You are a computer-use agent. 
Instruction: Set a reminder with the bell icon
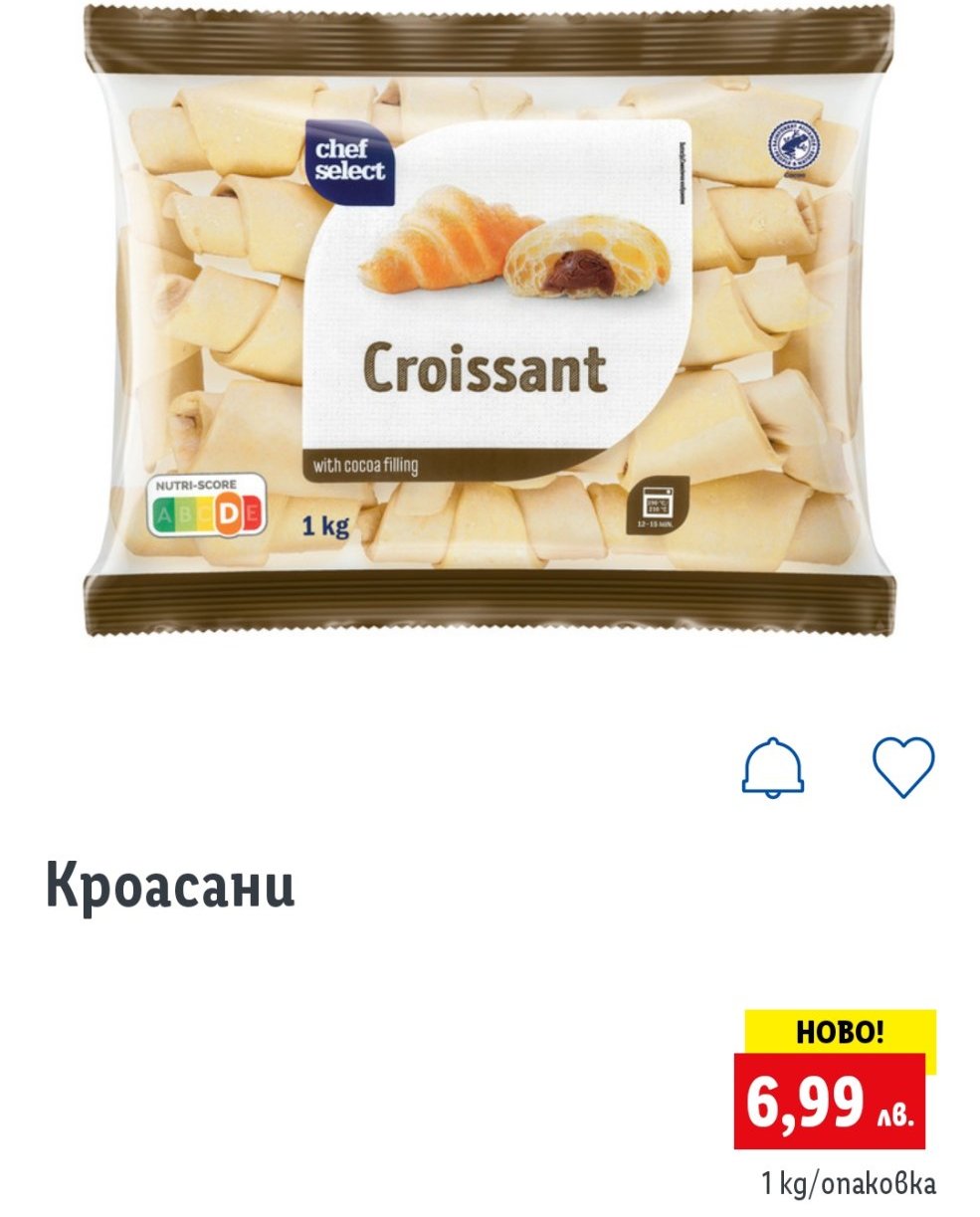[x=773, y=767]
